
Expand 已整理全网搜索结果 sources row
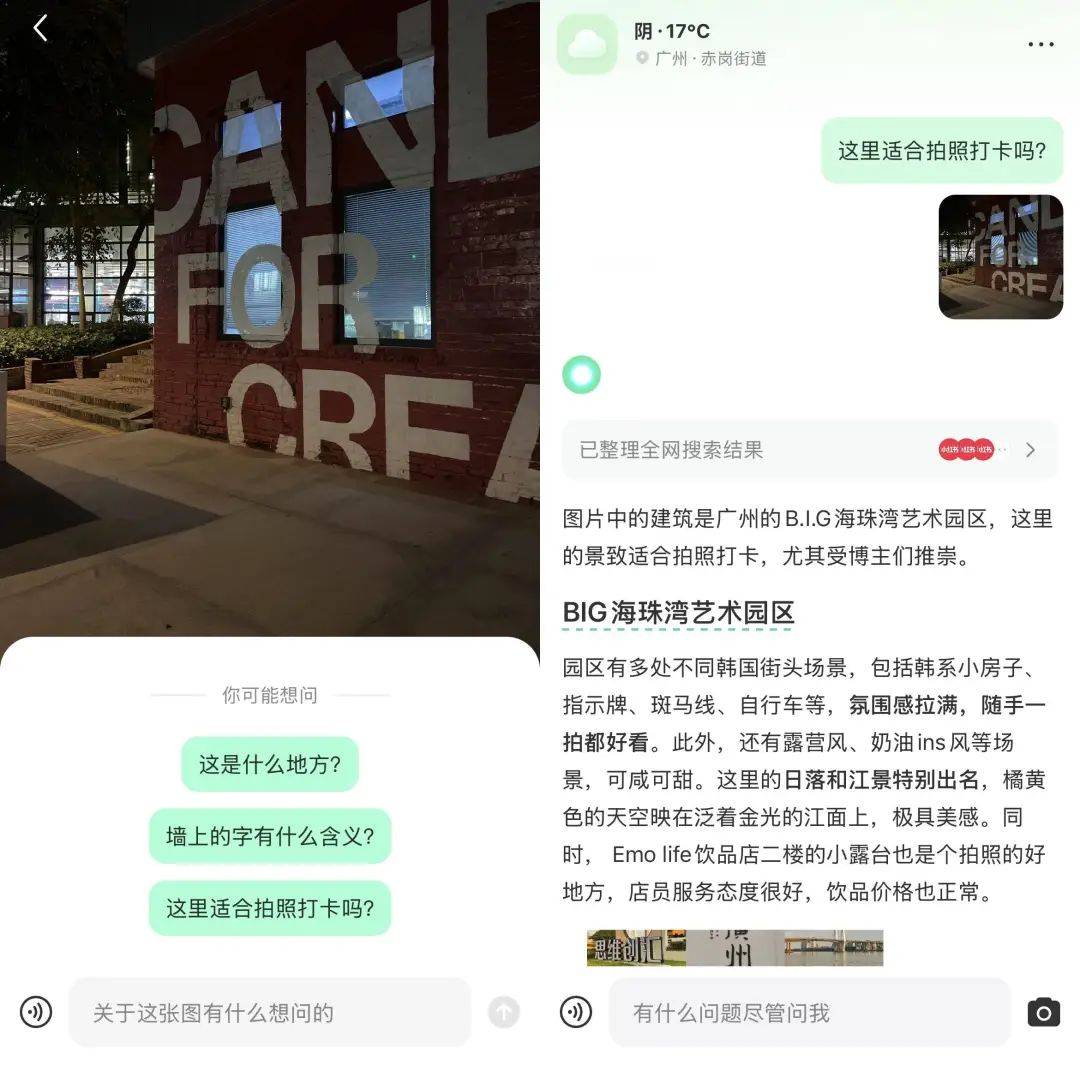pyautogui.click(x=810, y=450)
